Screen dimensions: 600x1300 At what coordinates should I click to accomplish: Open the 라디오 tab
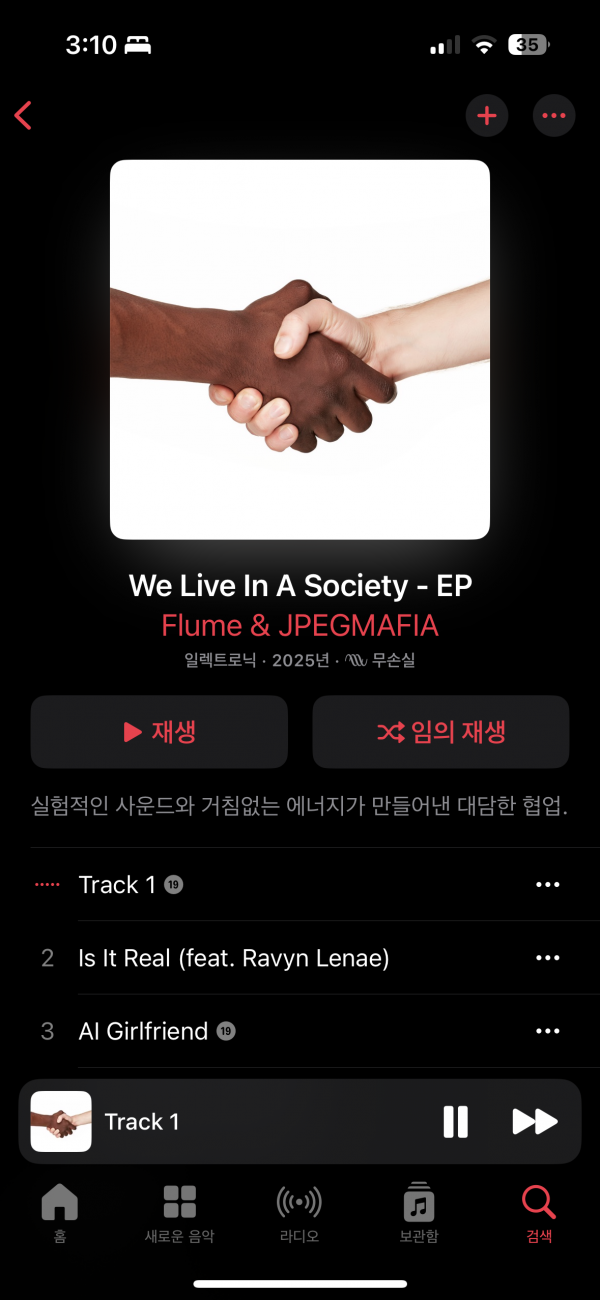pos(299,1213)
